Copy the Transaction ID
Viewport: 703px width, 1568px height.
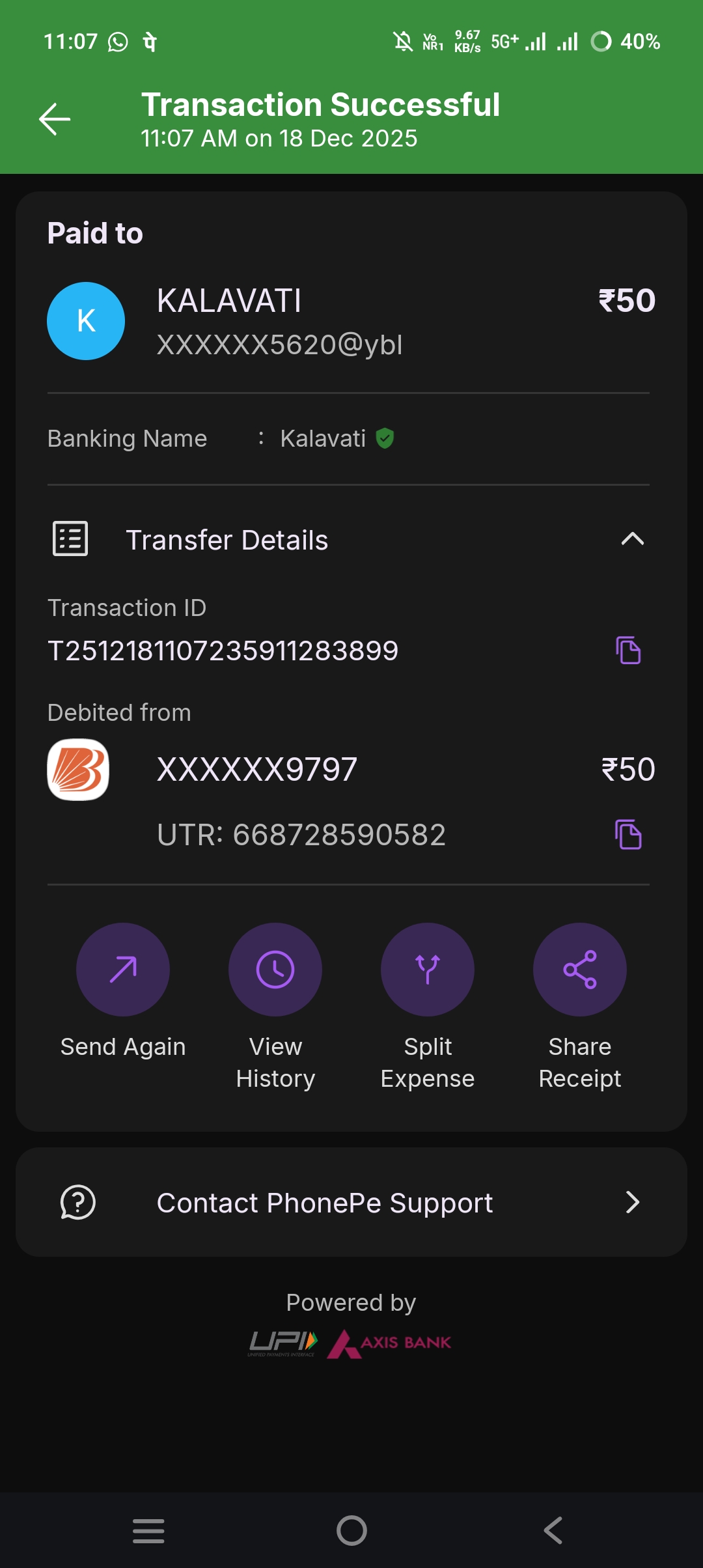[x=628, y=651]
